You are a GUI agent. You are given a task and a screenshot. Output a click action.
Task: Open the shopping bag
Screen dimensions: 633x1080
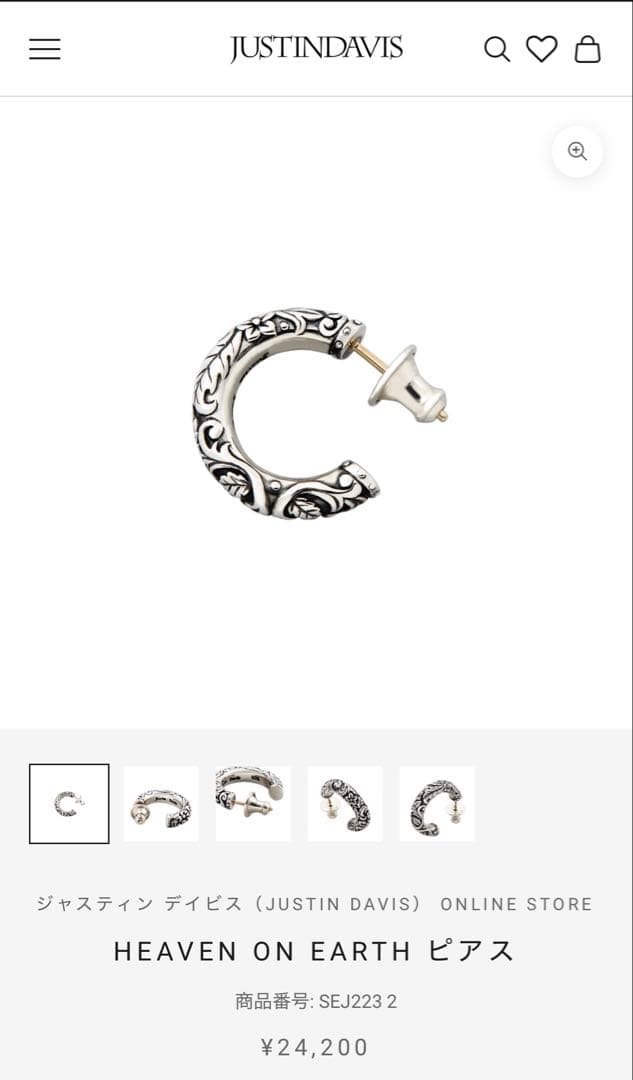coord(588,49)
